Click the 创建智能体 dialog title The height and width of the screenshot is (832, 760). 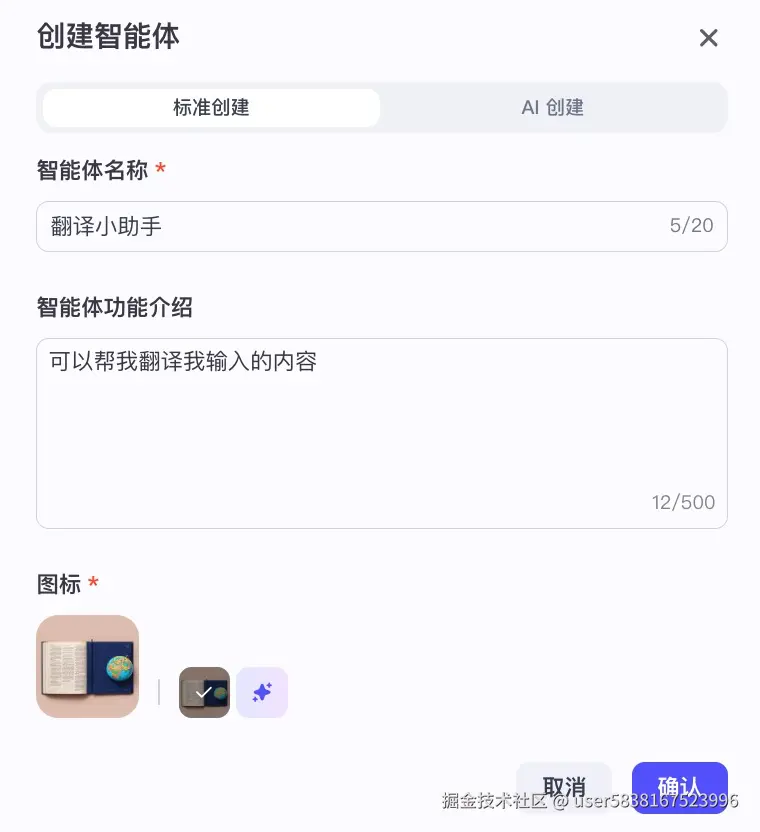[107, 38]
